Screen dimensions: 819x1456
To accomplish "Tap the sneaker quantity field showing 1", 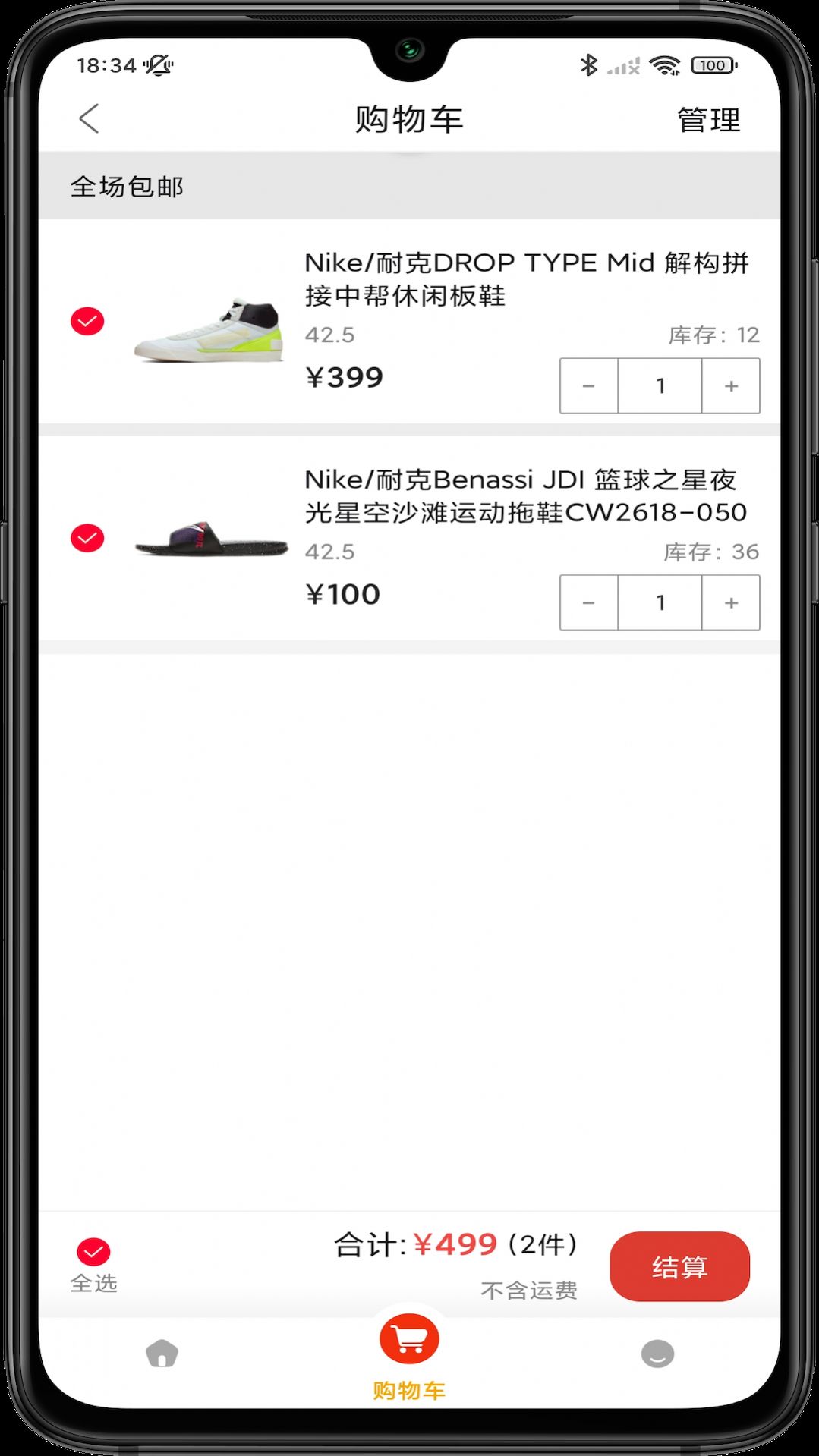I will click(660, 385).
